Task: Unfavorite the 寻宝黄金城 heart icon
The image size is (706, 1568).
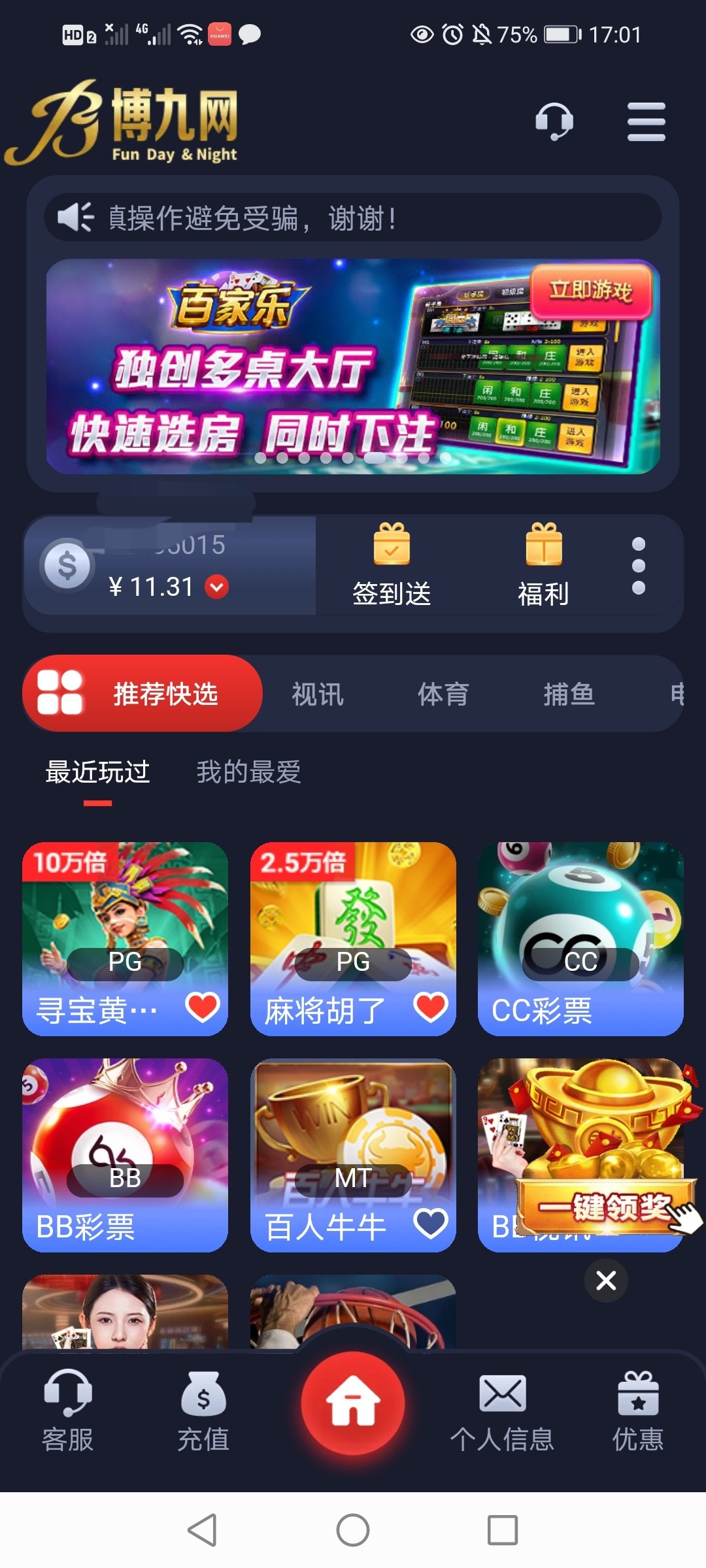Action: tap(203, 1007)
